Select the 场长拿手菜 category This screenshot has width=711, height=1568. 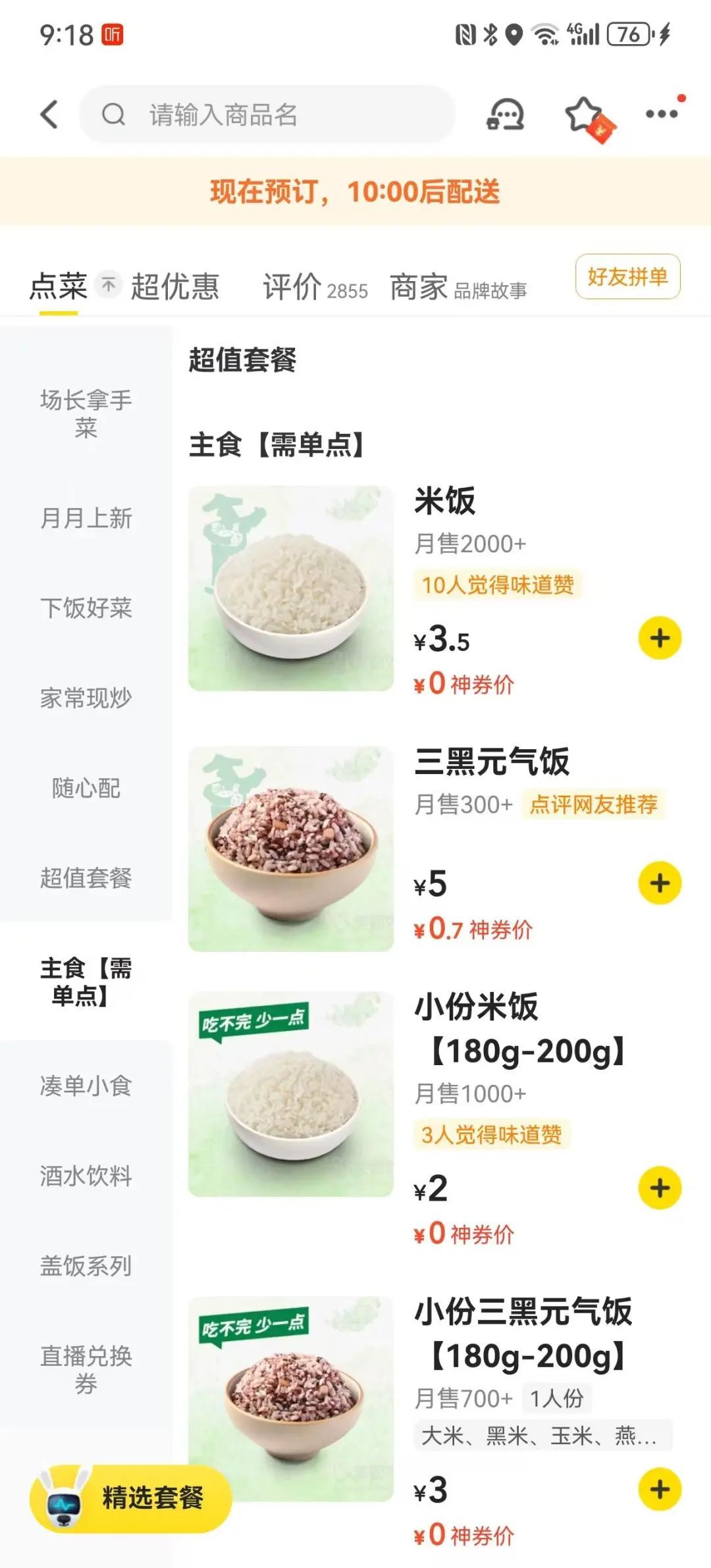click(x=86, y=413)
